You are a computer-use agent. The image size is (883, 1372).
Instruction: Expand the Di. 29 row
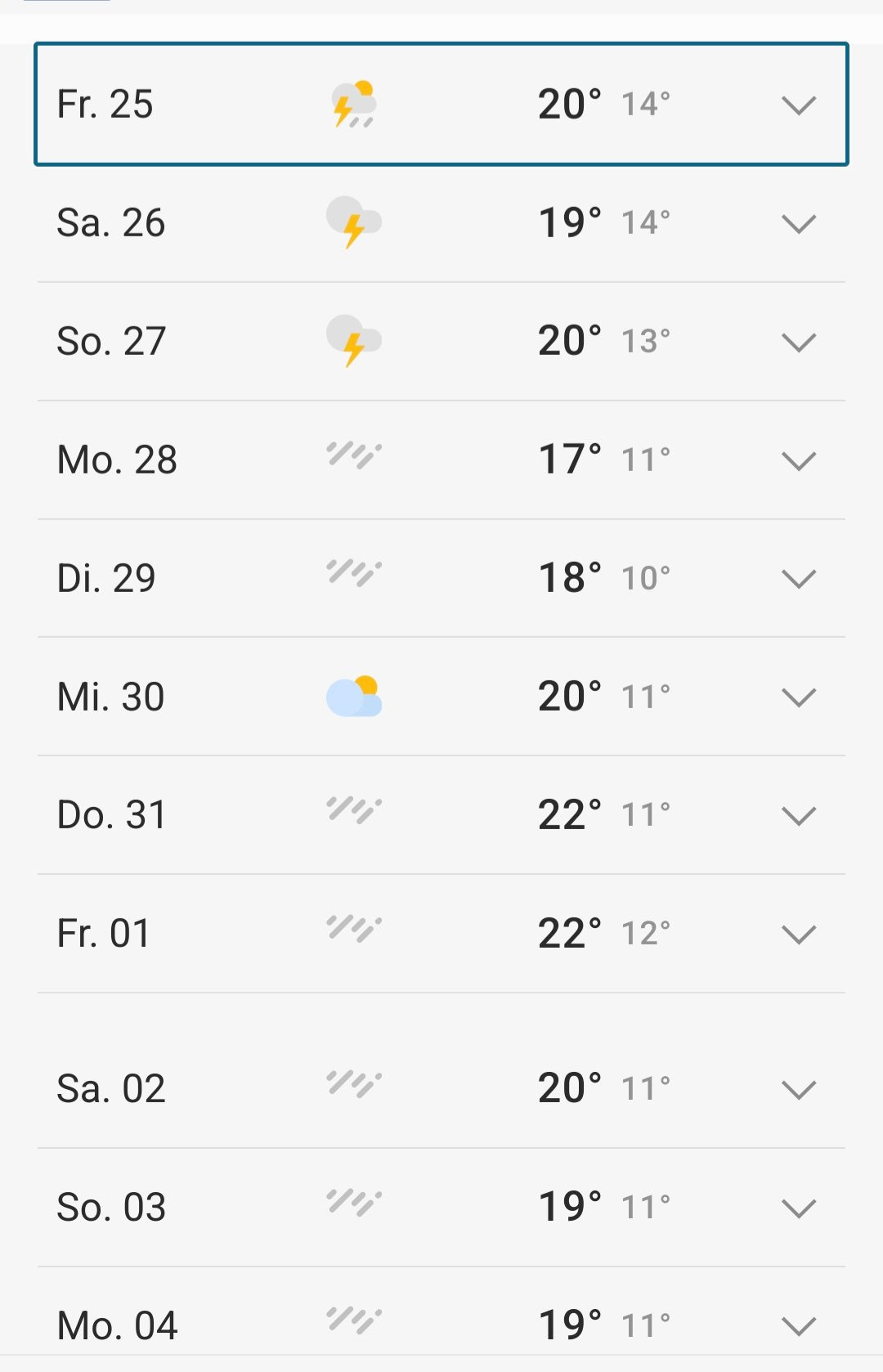(798, 579)
